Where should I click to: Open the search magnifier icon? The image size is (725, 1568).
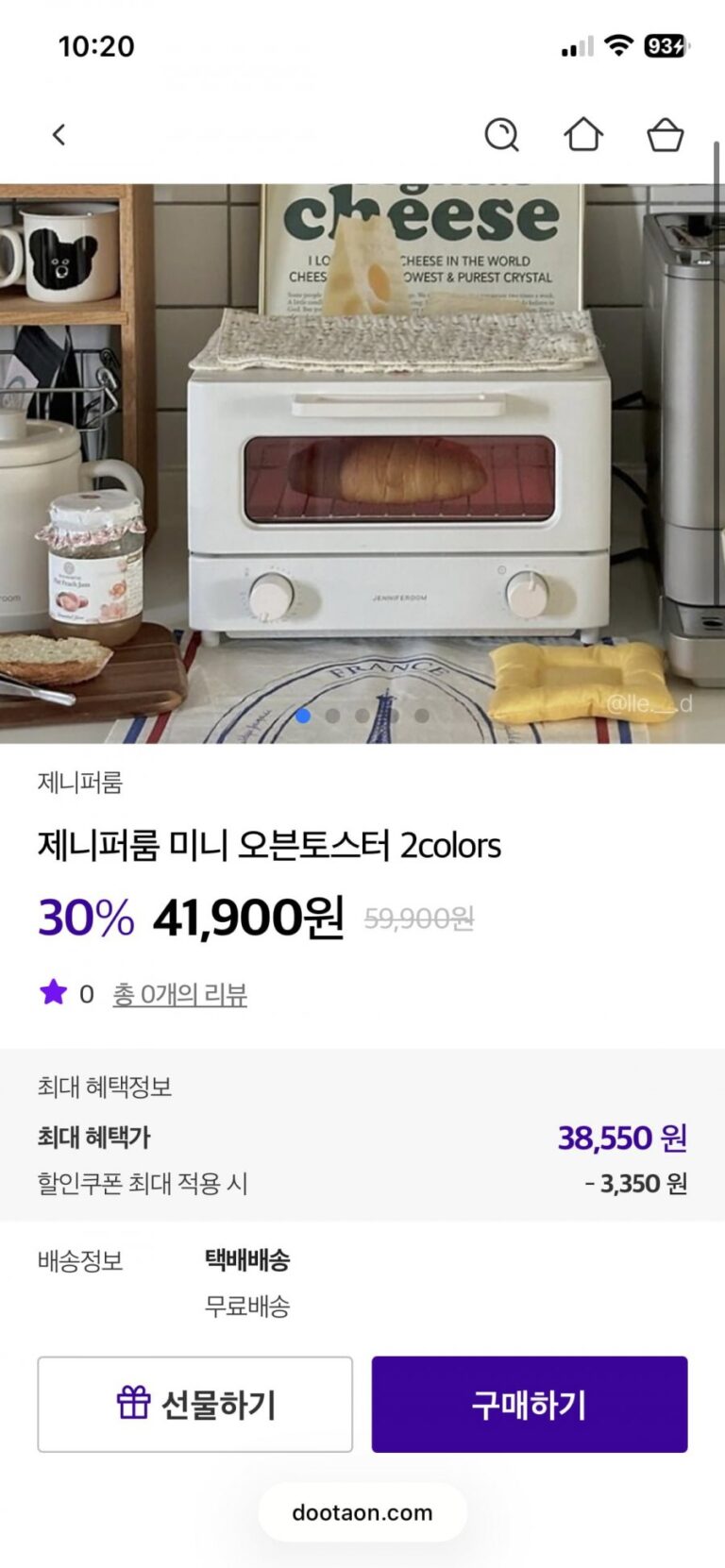coord(501,135)
